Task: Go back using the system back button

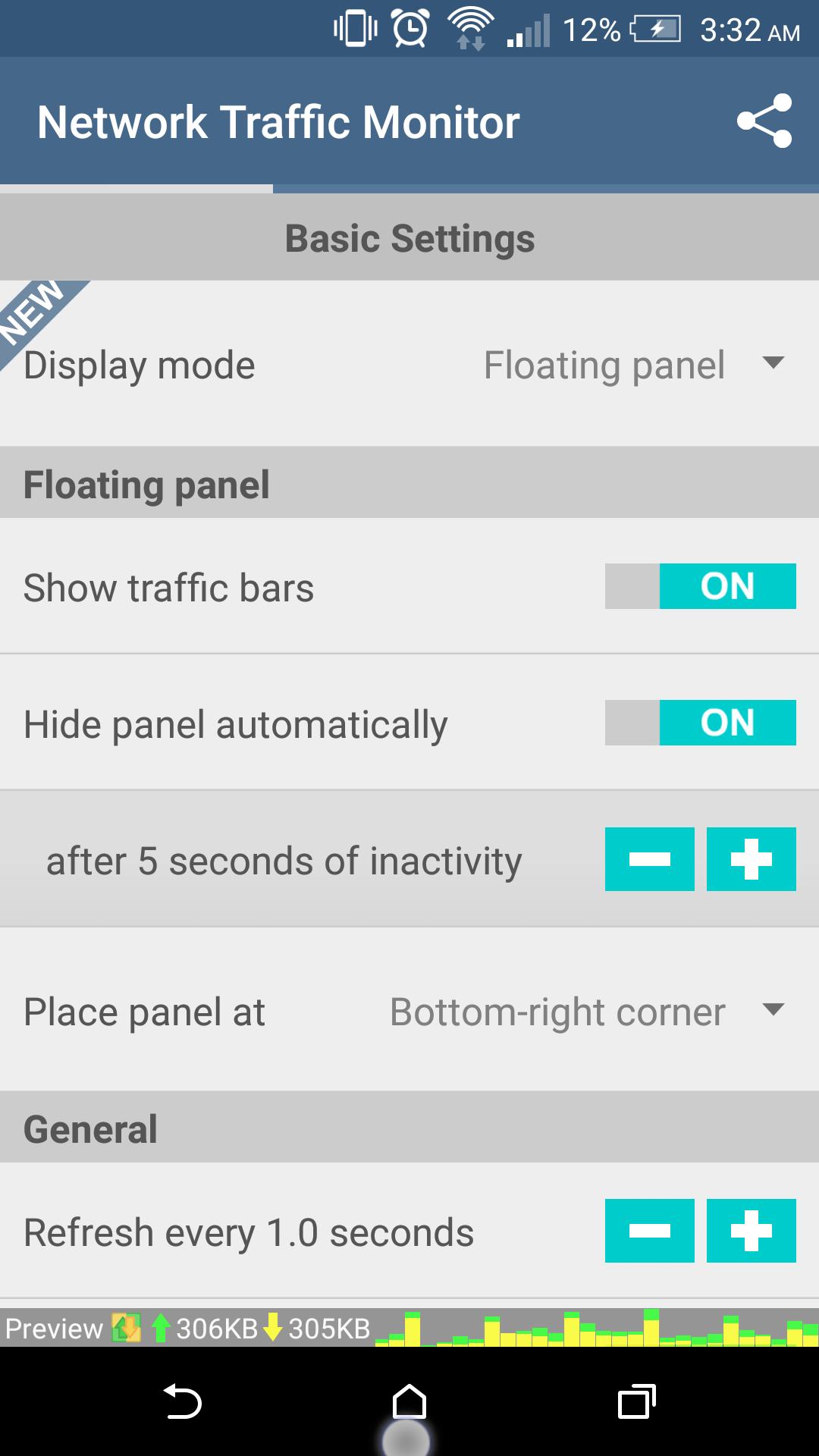Action: [x=183, y=1401]
